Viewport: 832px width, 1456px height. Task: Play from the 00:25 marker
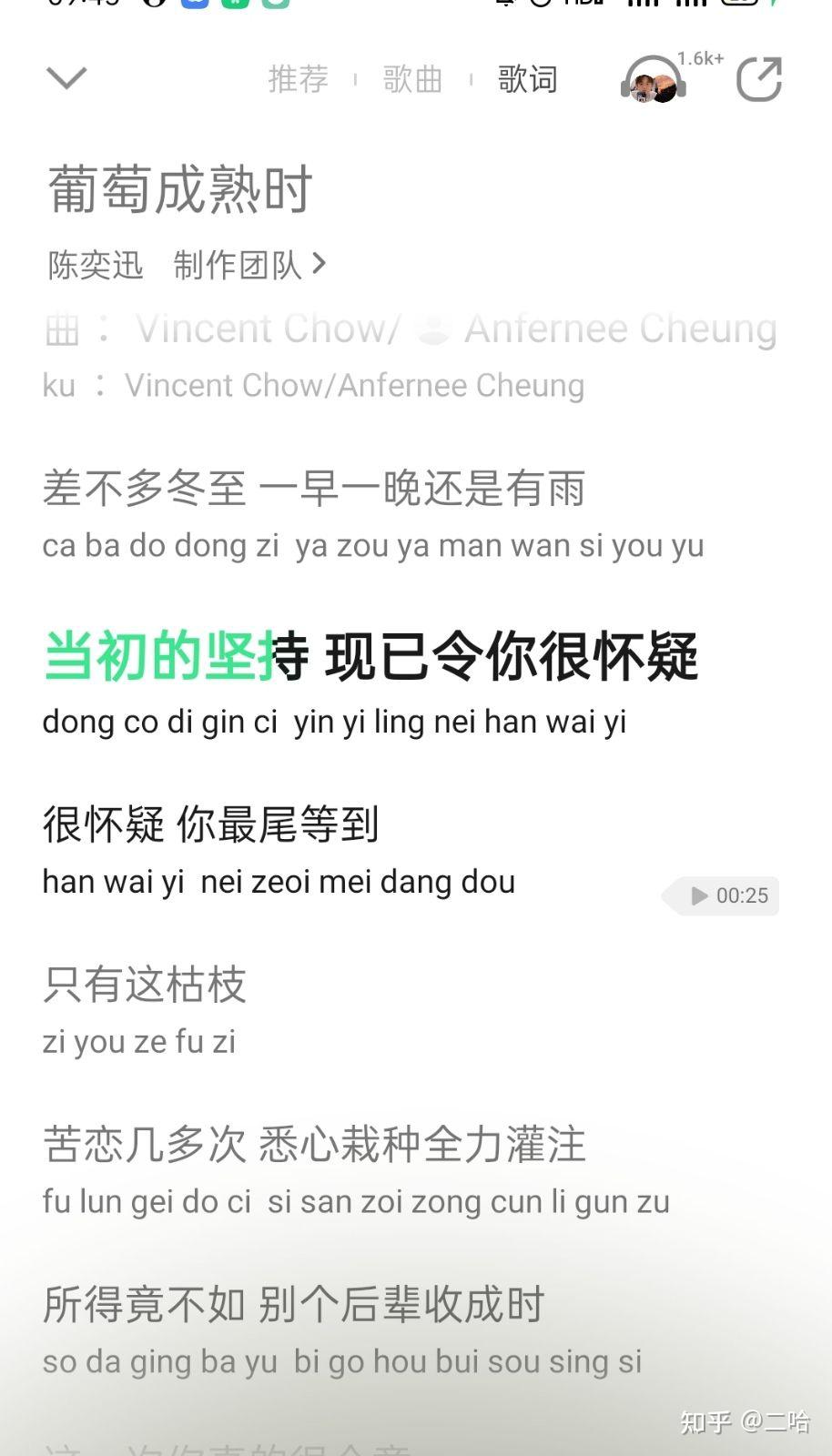tap(721, 895)
